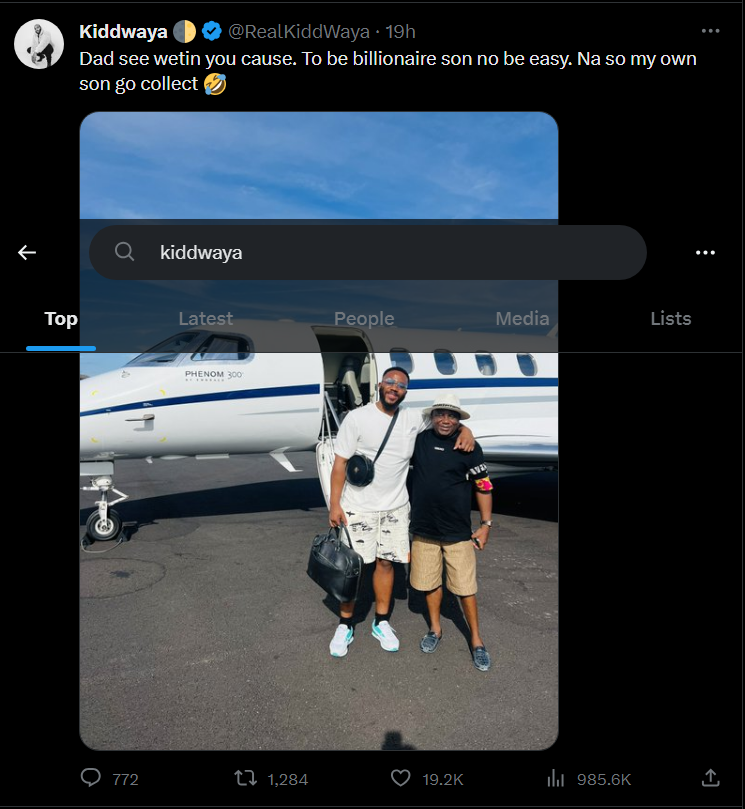Image resolution: width=745 pixels, height=809 pixels.
Task: Switch to the People tab
Action: pyautogui.click(x=364, y=319)
